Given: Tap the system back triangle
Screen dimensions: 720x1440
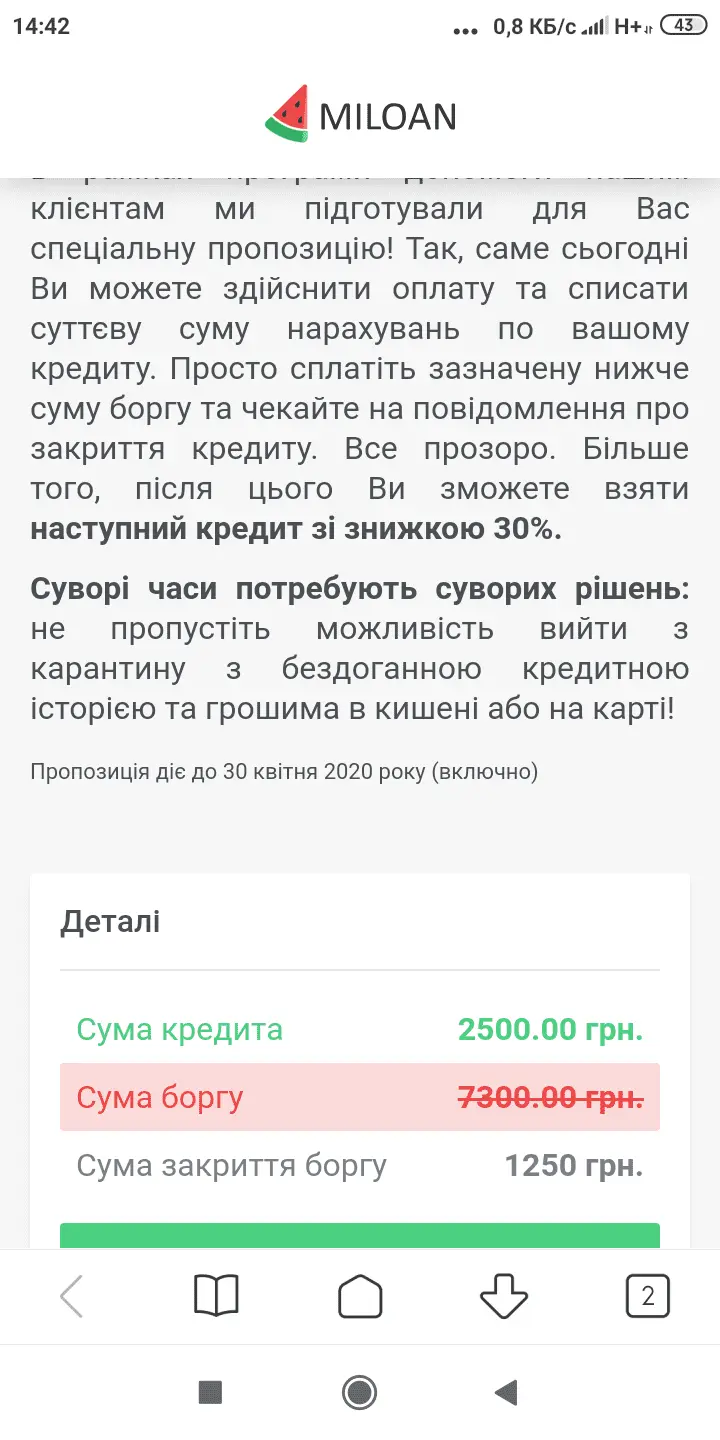Looking at the screenshot, I should 506,1392.
